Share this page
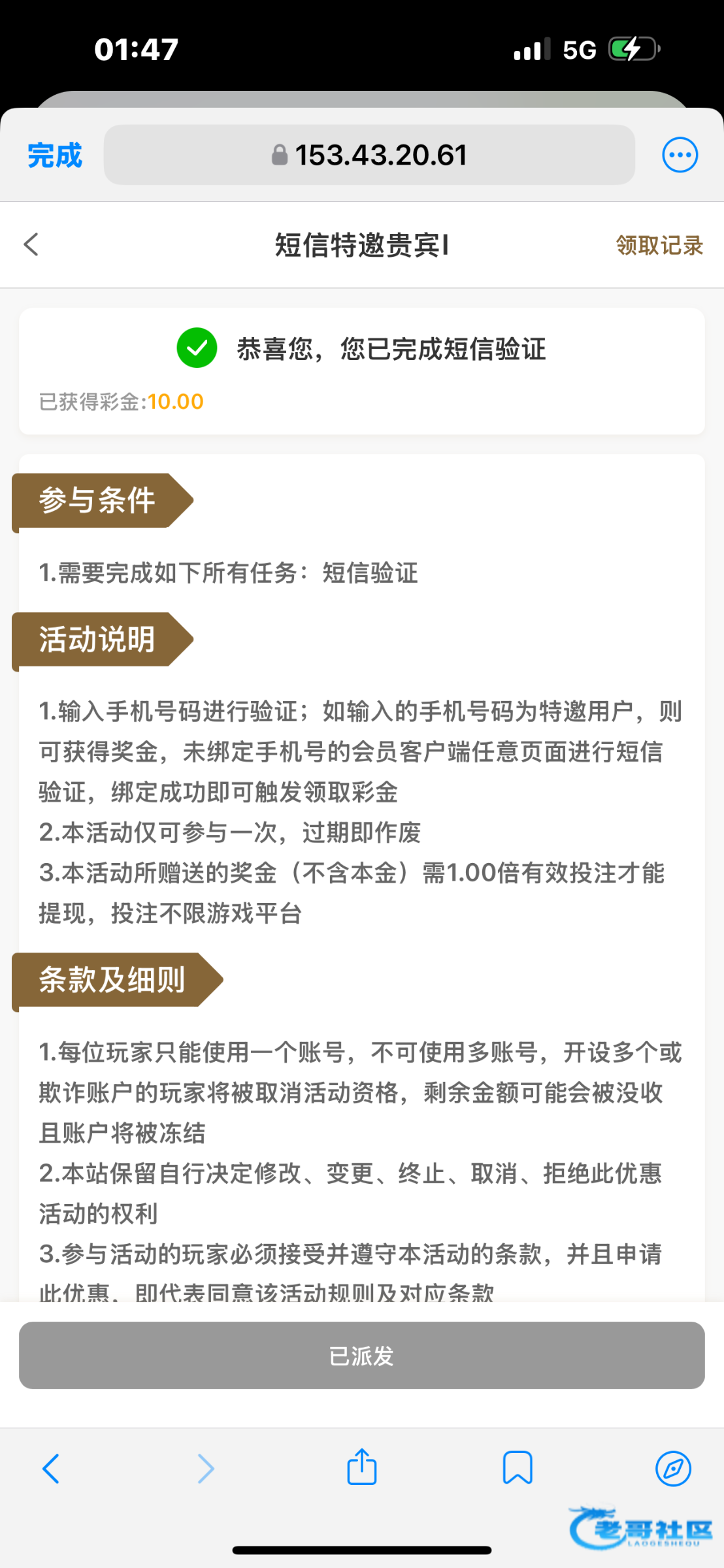724x1568 pixels. (x=361, y=1467)
